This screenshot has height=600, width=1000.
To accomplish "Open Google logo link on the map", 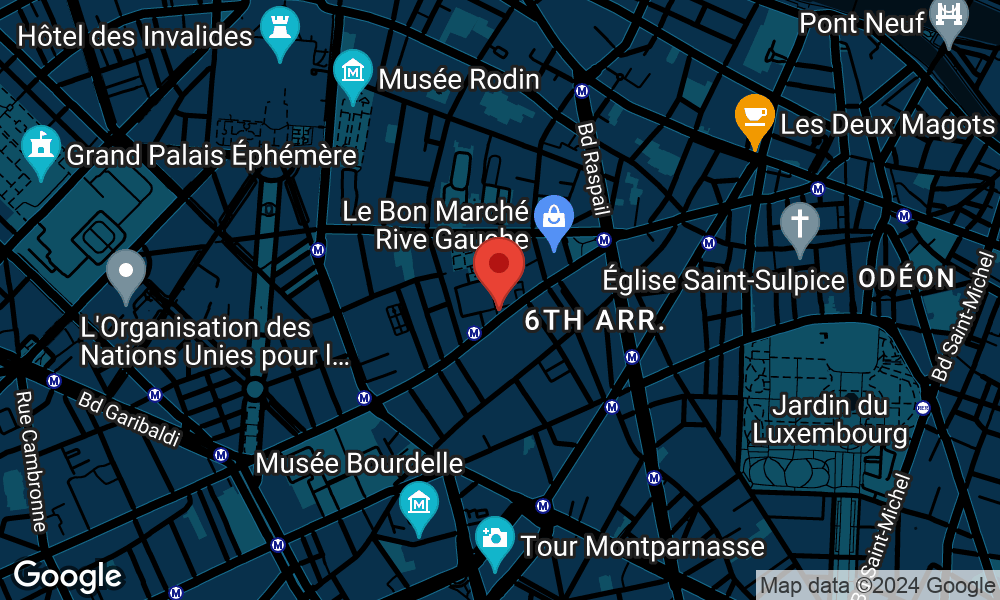I will click(67, 576).
